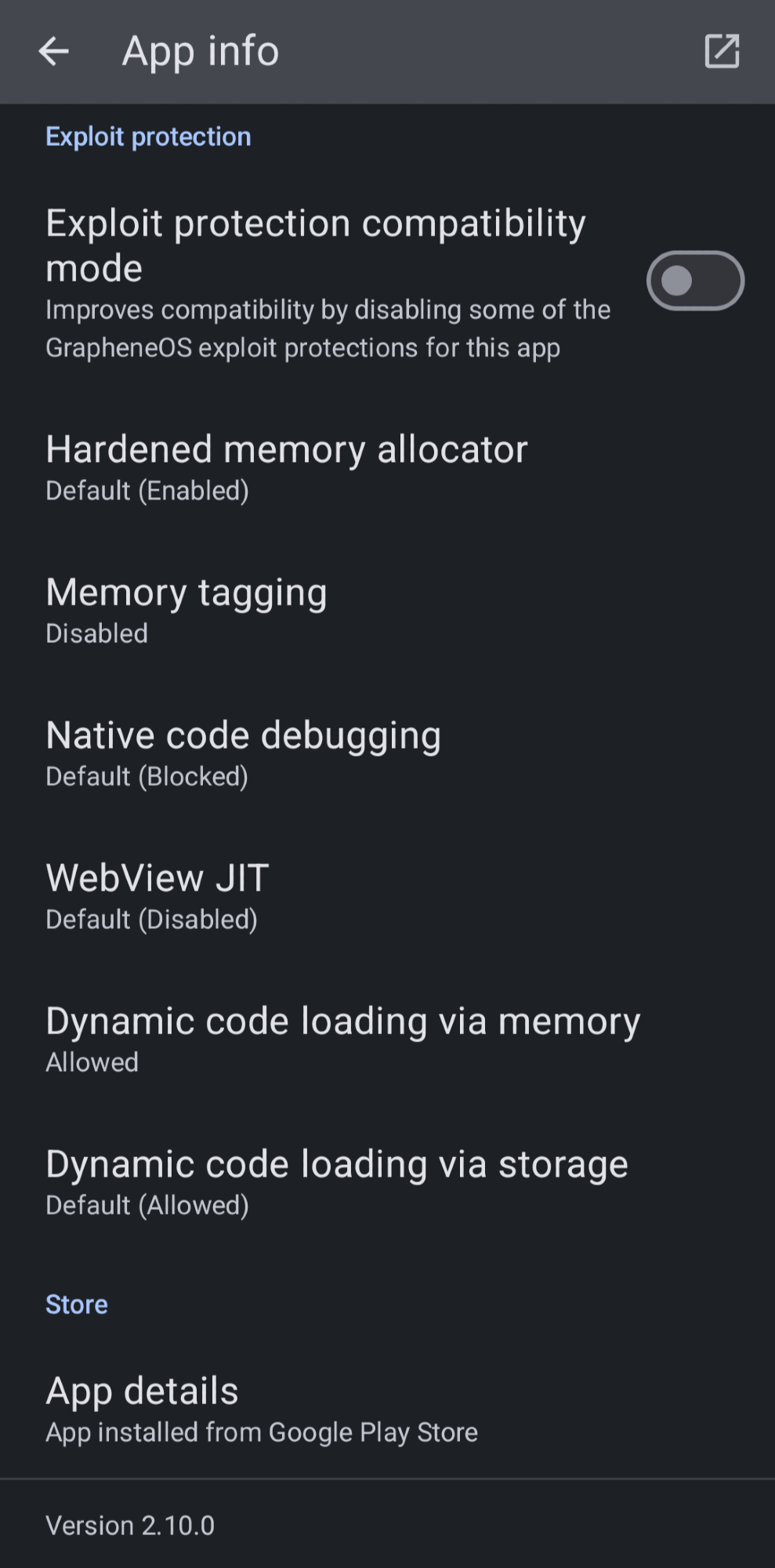This screenshot has height=1568, width=775.
Task: Go back from App info
Action: 53,52
